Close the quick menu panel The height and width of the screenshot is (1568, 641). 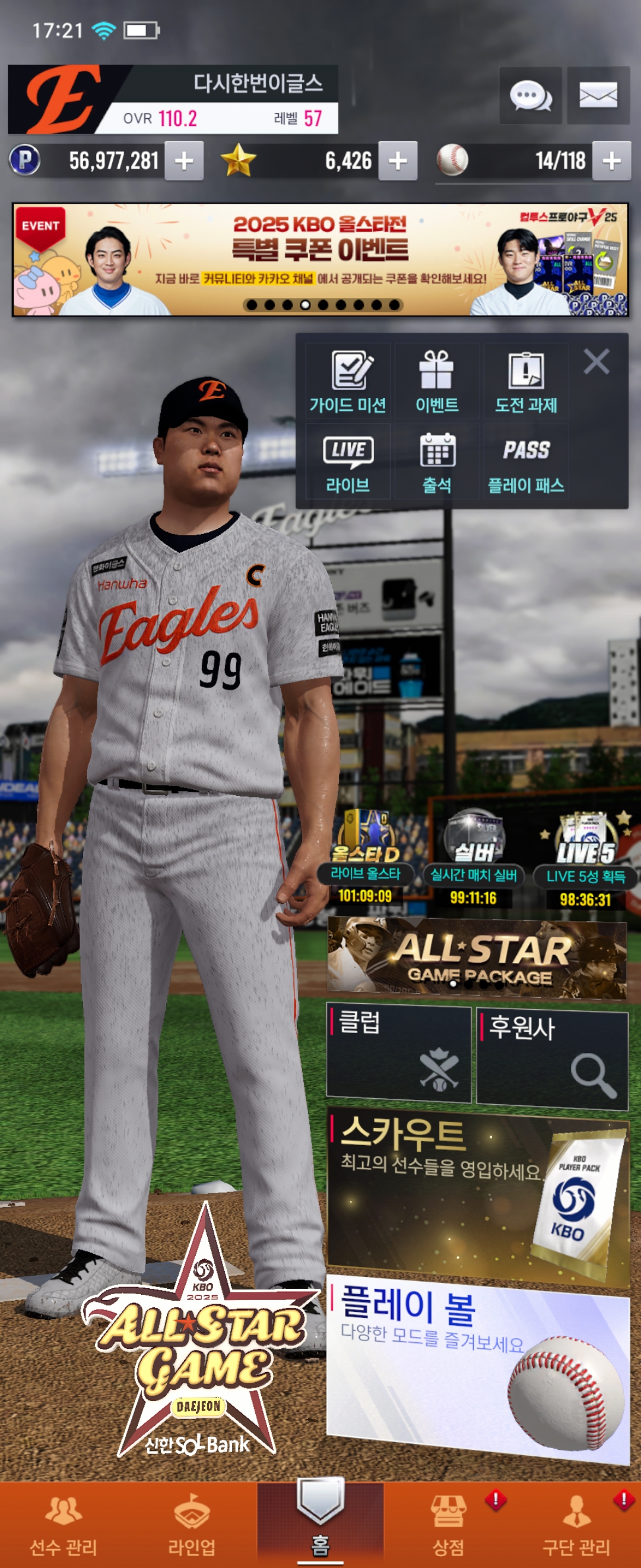pyautogui.click(x=596, y=362)
